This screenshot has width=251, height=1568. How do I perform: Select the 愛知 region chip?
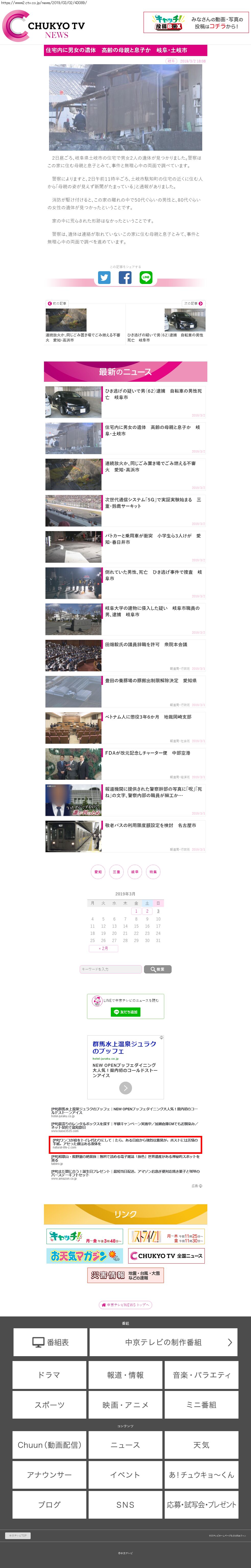[x=98, y=872]
